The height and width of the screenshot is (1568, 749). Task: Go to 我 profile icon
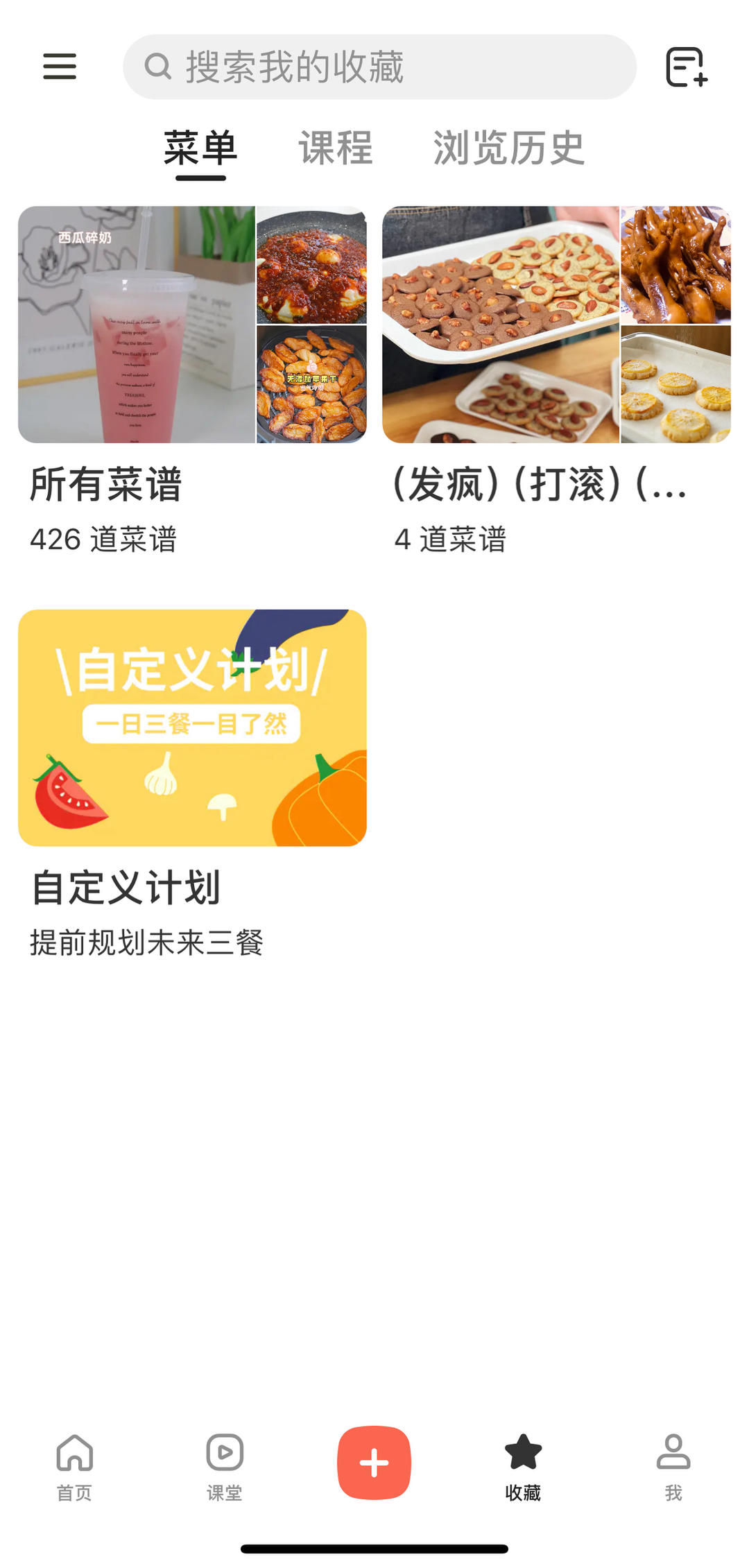(x=673, y=1467)
